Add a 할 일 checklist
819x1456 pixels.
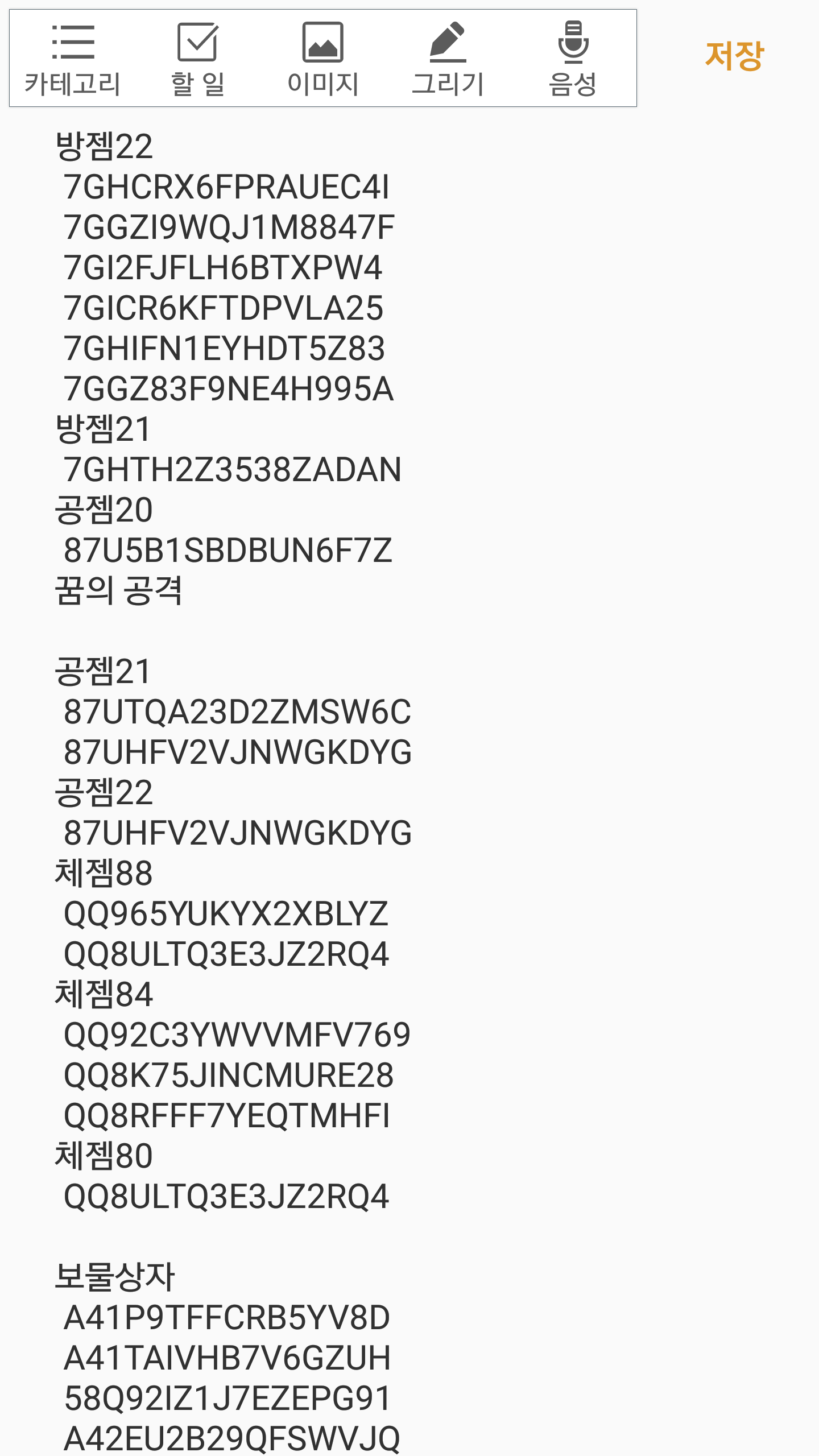tap(197, 58)
